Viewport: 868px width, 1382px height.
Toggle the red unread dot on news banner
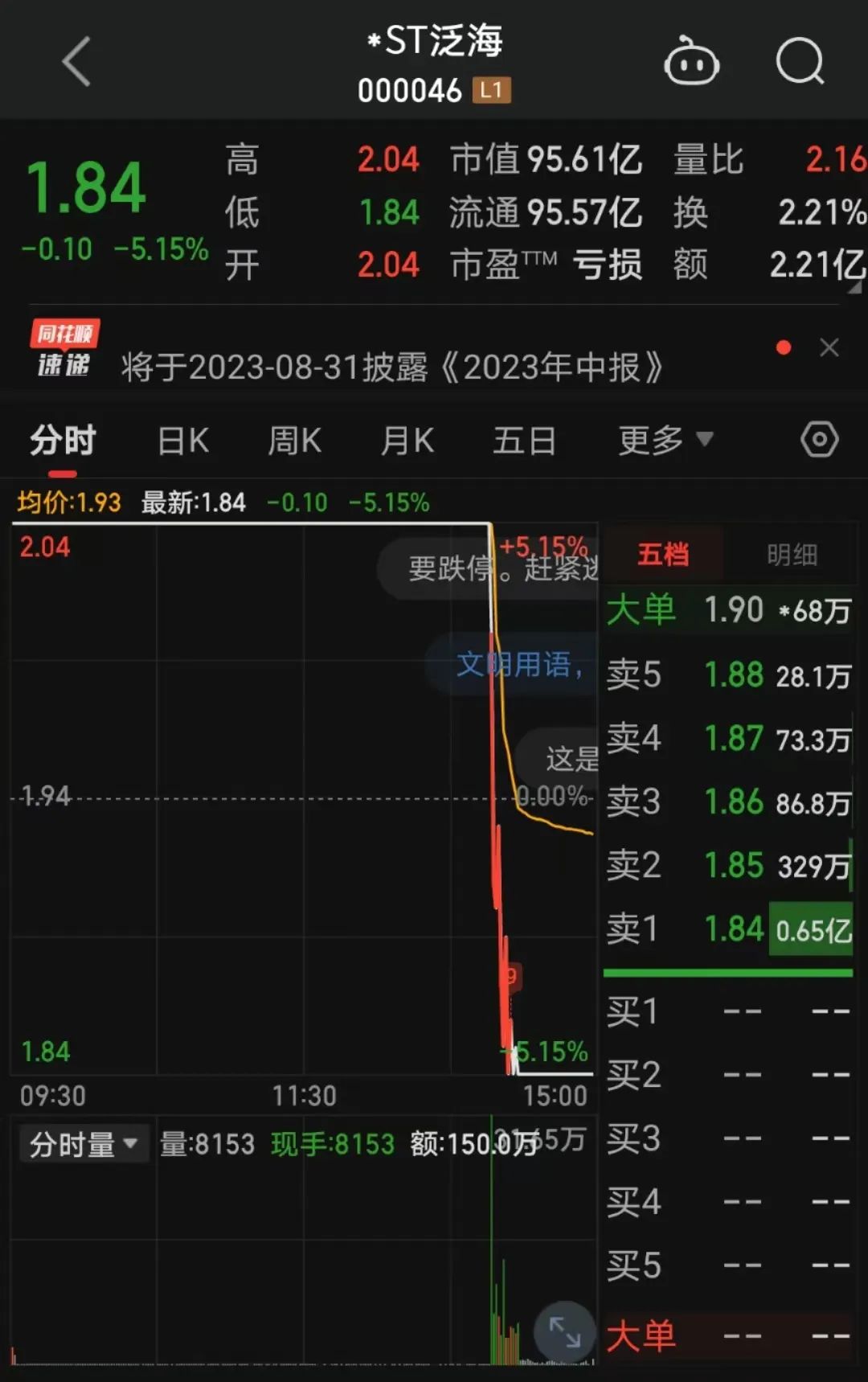(x=784, y=347)
